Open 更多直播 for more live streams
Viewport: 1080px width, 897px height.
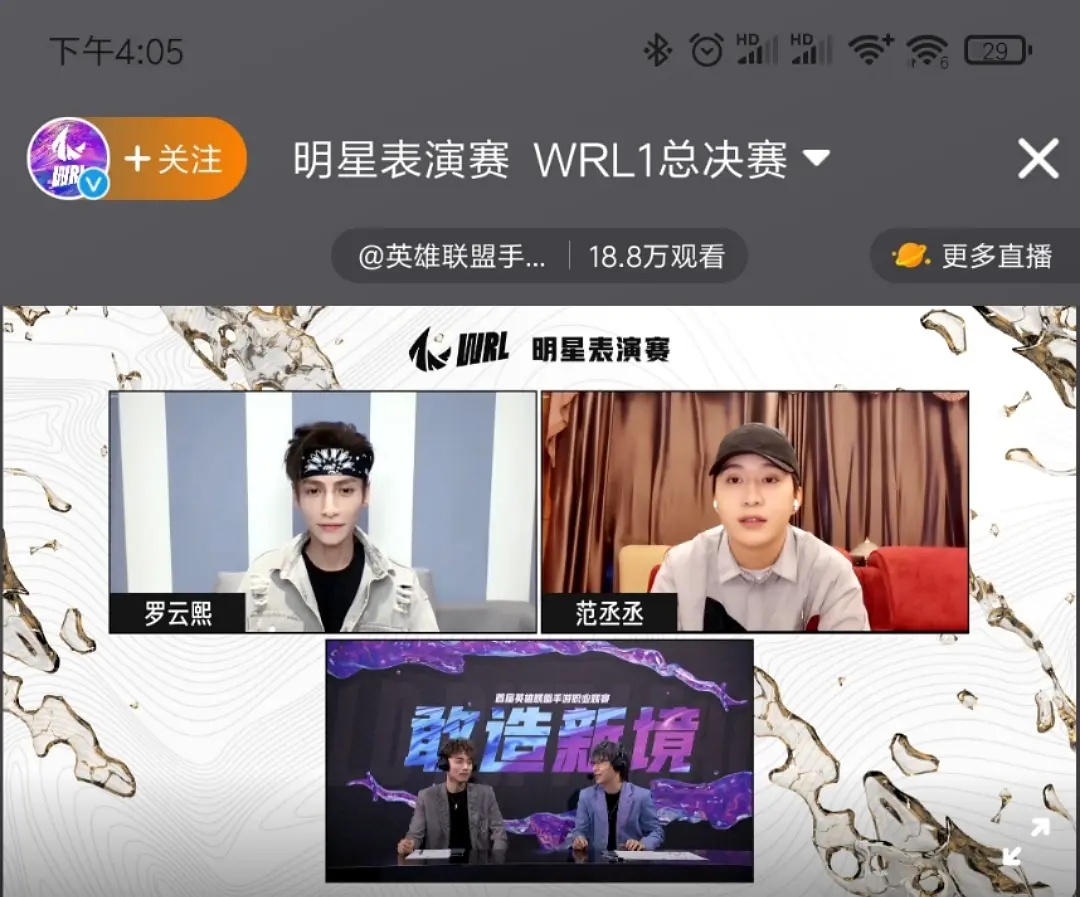point(976,256)
